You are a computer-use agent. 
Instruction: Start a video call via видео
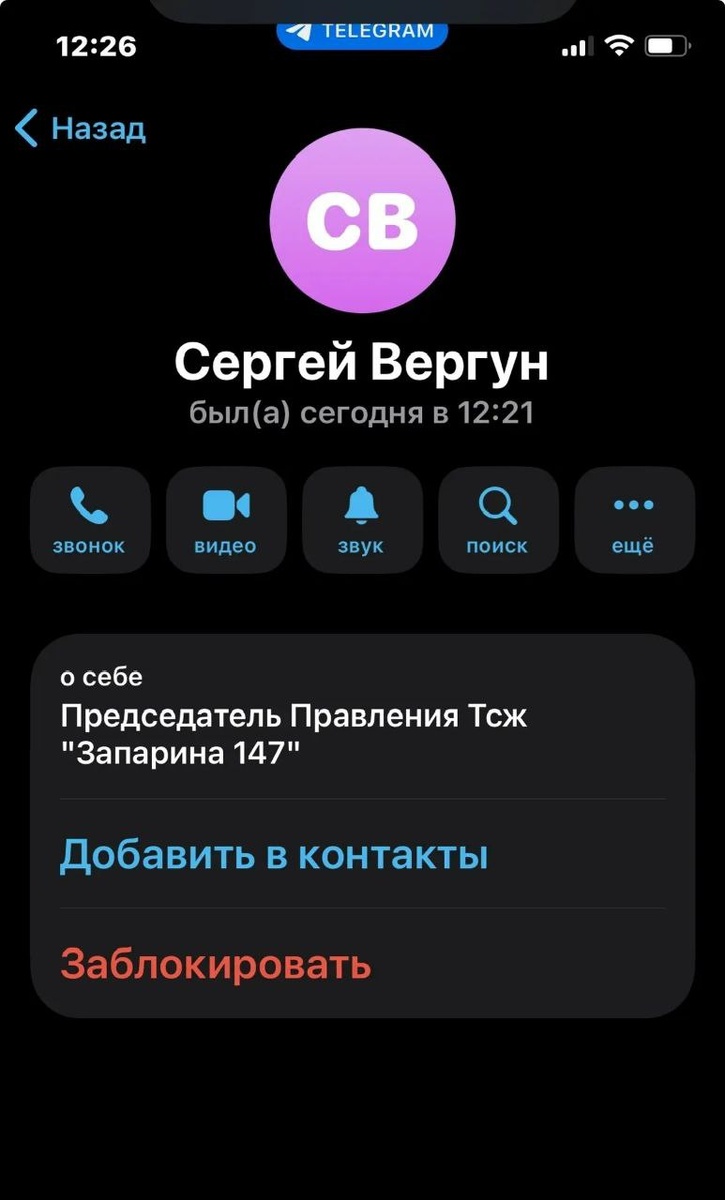[x=226, y=520]
